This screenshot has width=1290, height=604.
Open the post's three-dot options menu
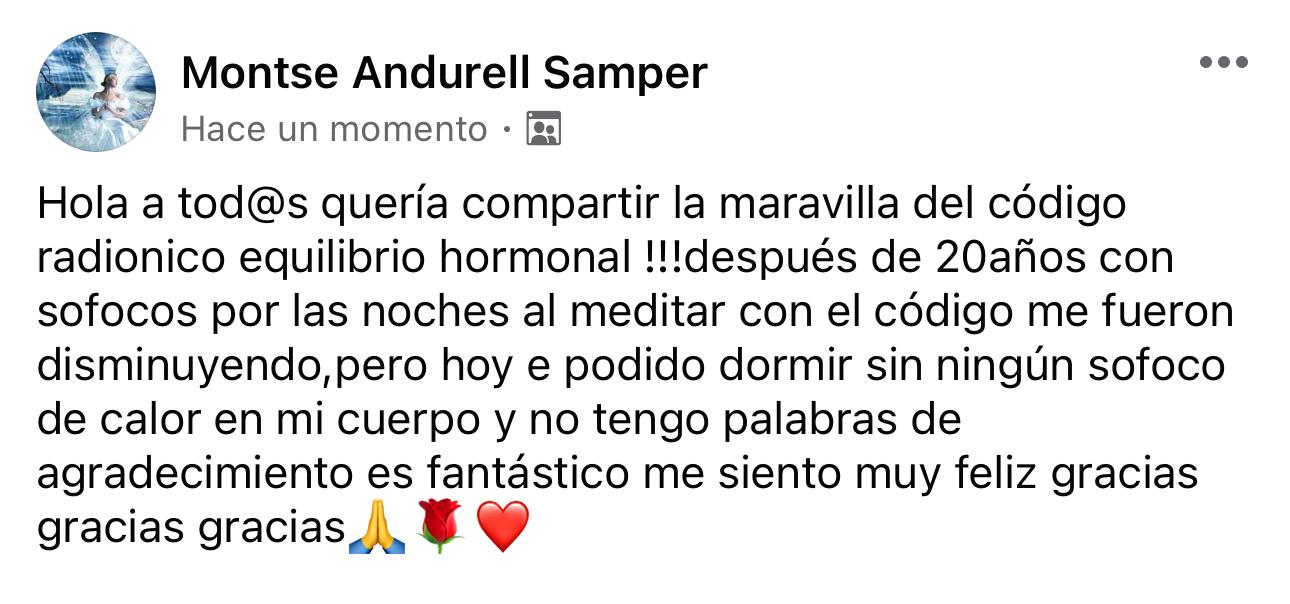pyautogui.click(x=1224, y=62)
